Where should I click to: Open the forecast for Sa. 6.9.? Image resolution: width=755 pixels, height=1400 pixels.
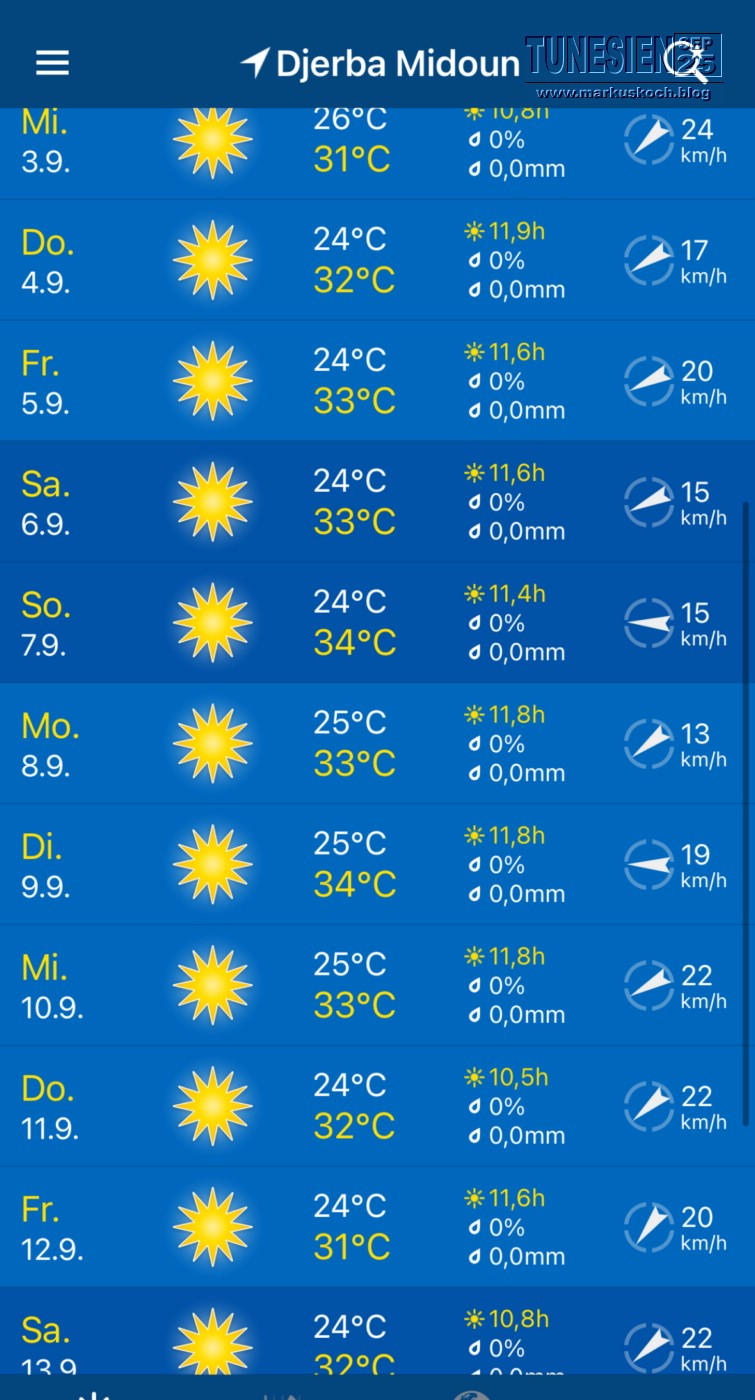coord(377,502)
